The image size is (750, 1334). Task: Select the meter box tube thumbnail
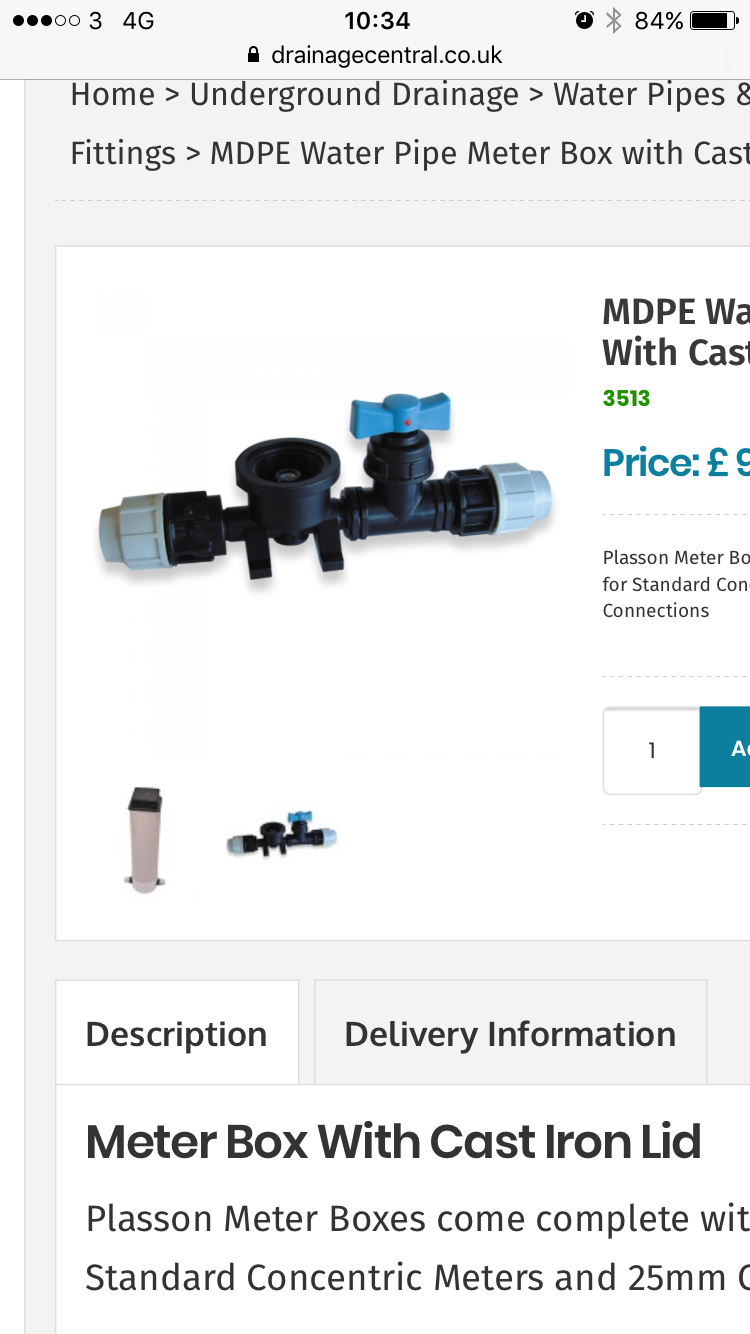click(146, 838)
